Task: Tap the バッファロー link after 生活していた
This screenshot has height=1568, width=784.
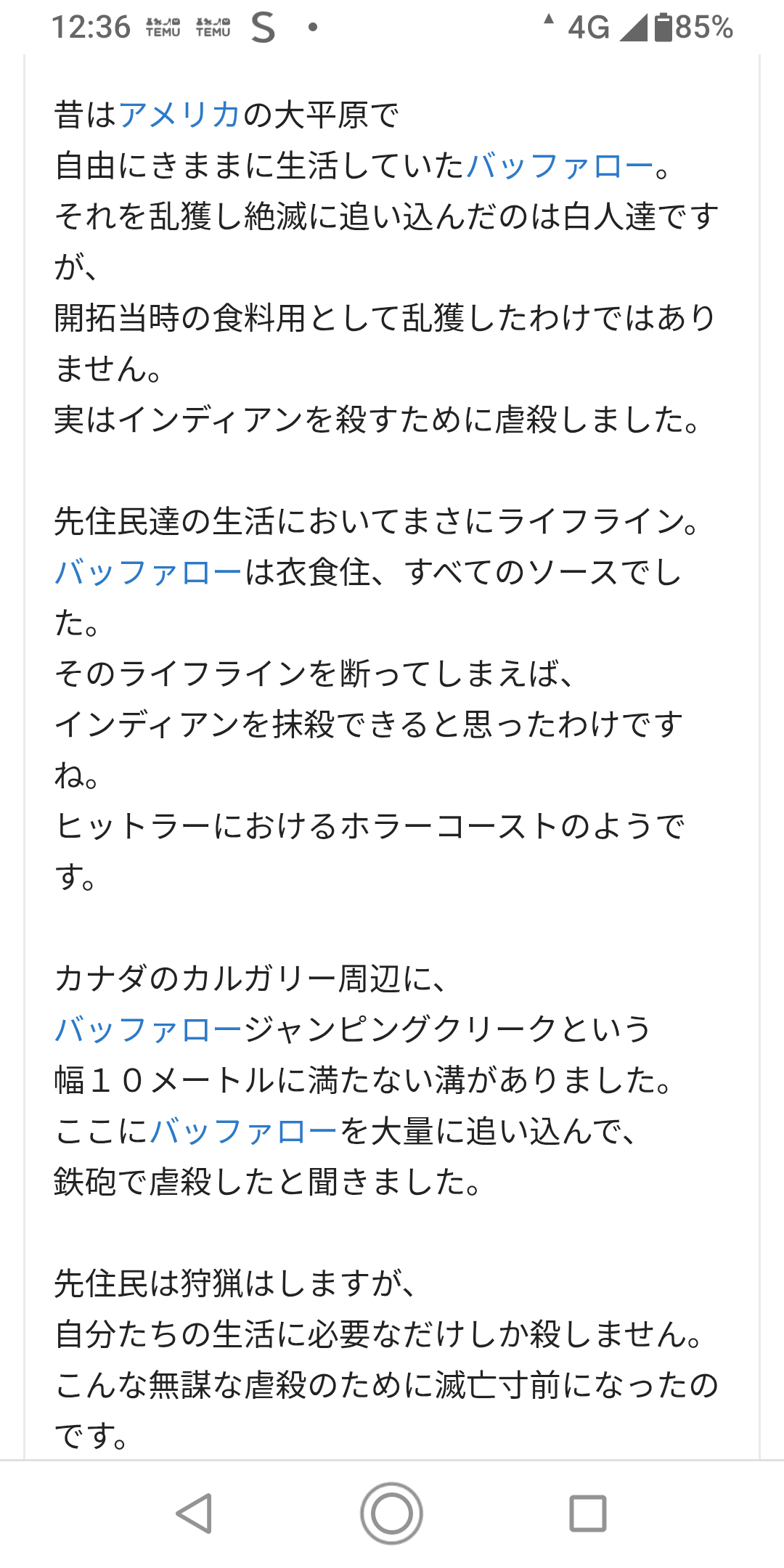Action: tap(559, 166)
